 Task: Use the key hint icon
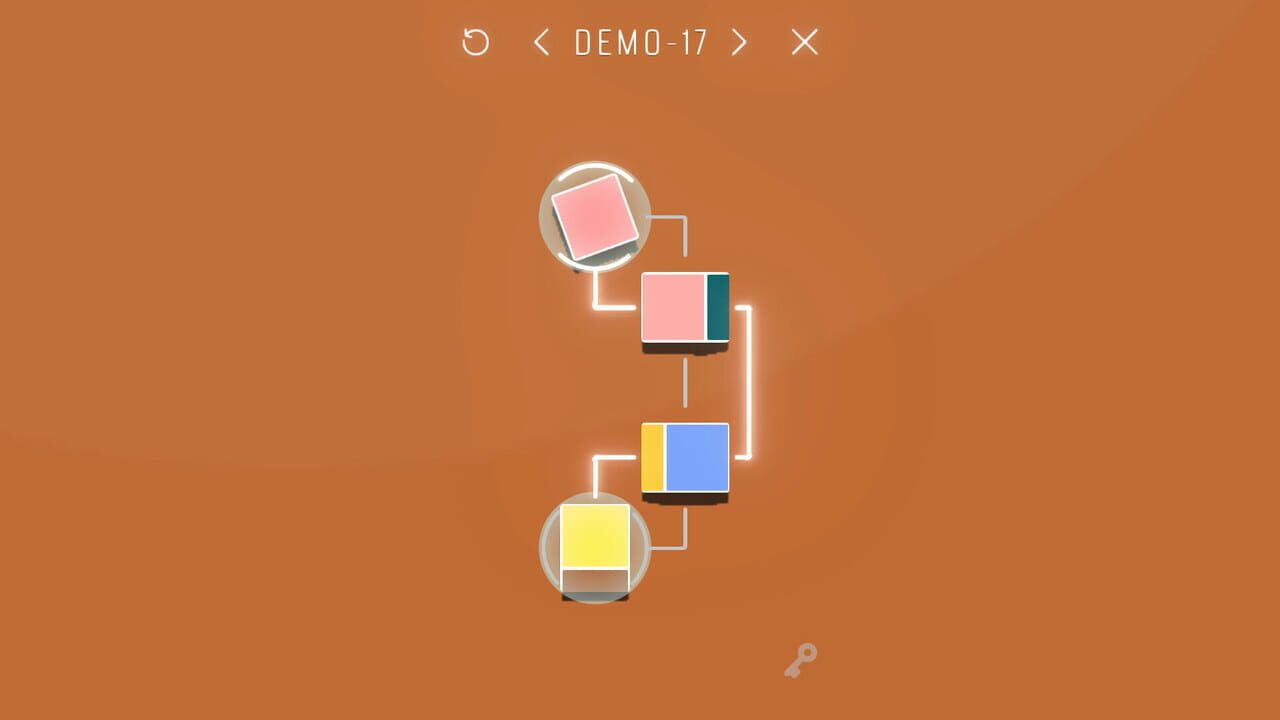click(800, 660)
